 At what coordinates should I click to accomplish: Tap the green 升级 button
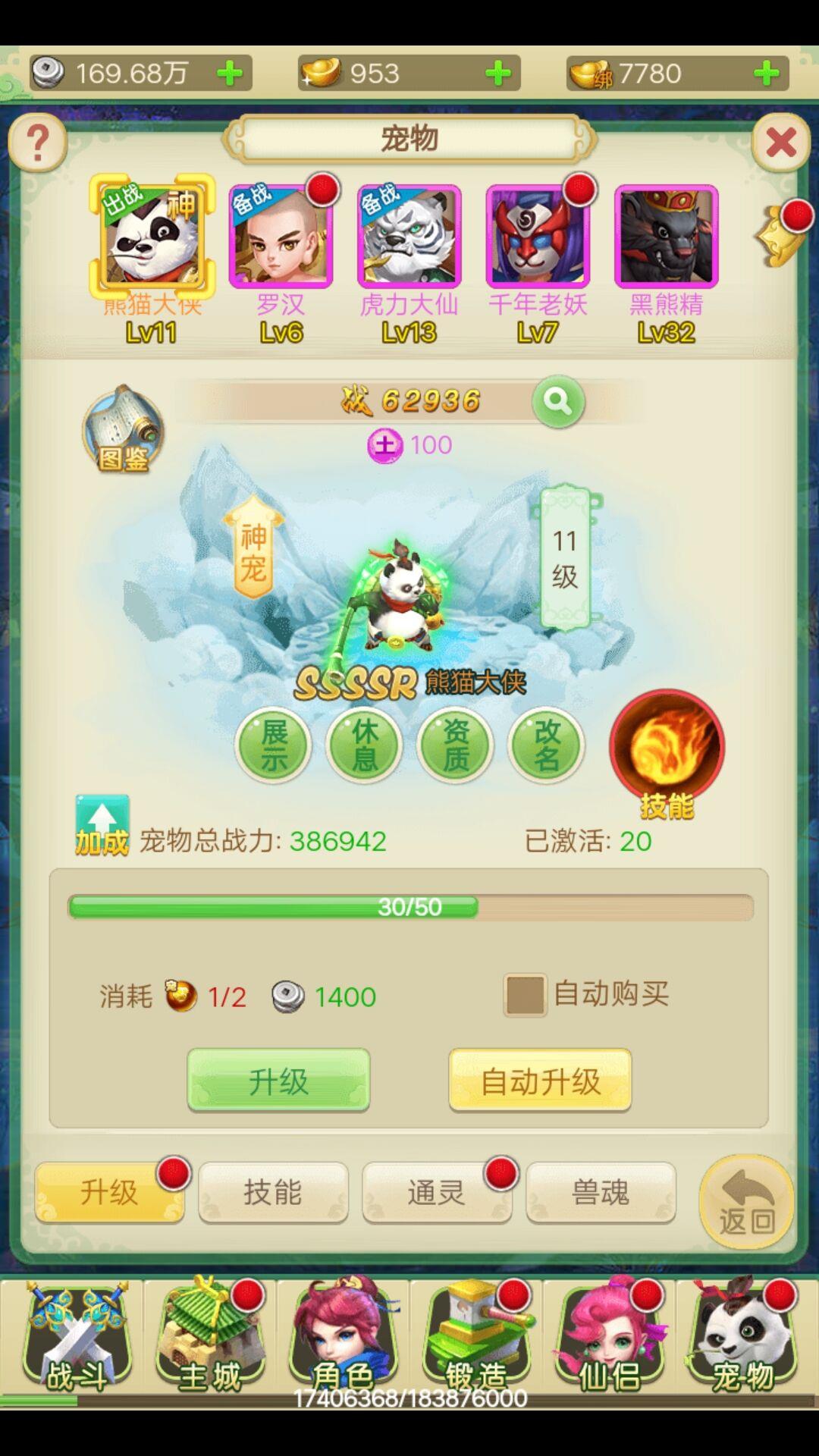[x=278, y=1081]
